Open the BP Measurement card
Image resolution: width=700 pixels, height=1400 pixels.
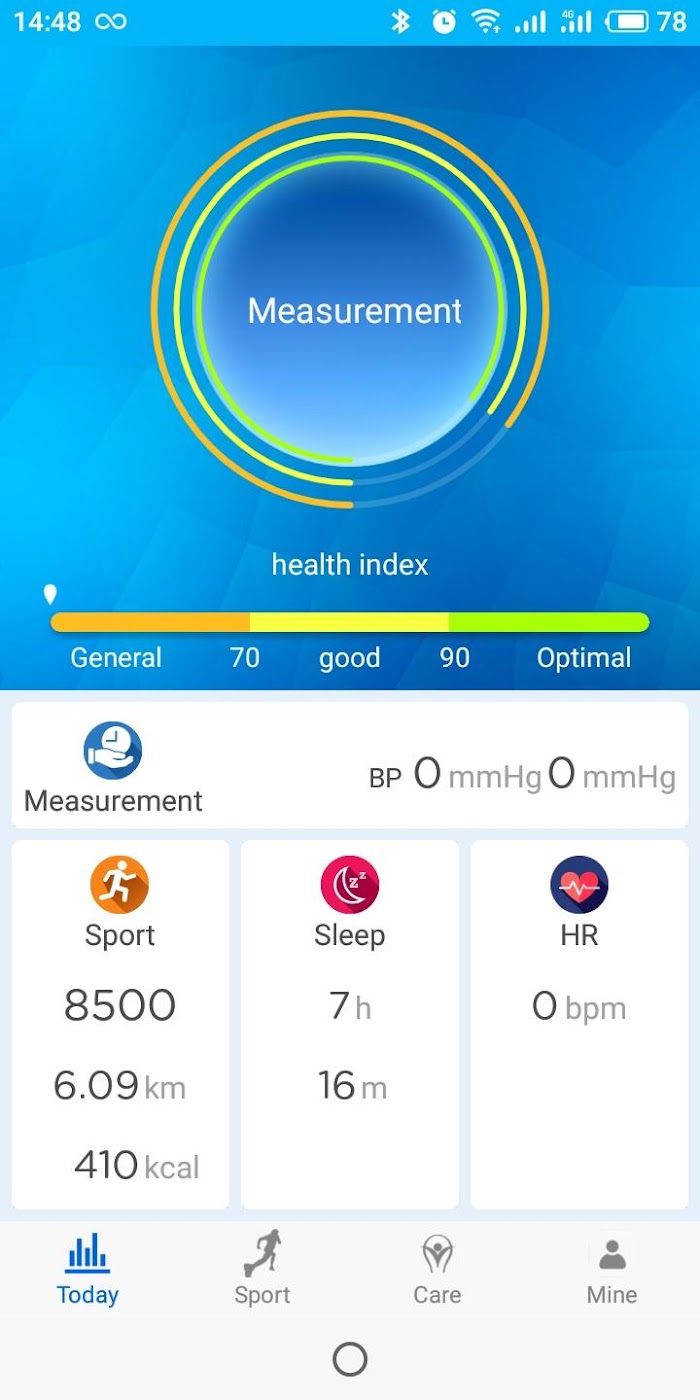(350, 765)
